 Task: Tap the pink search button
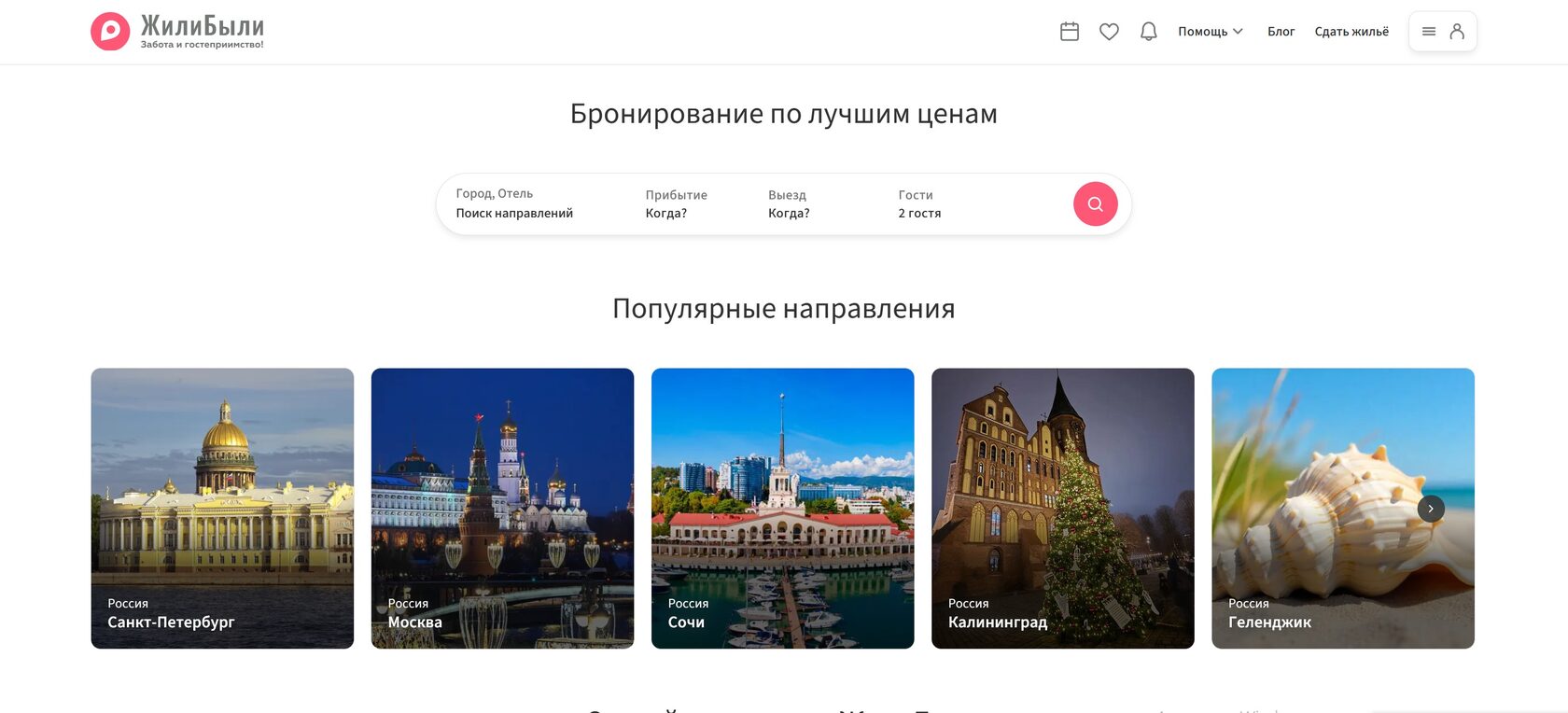1095,204
